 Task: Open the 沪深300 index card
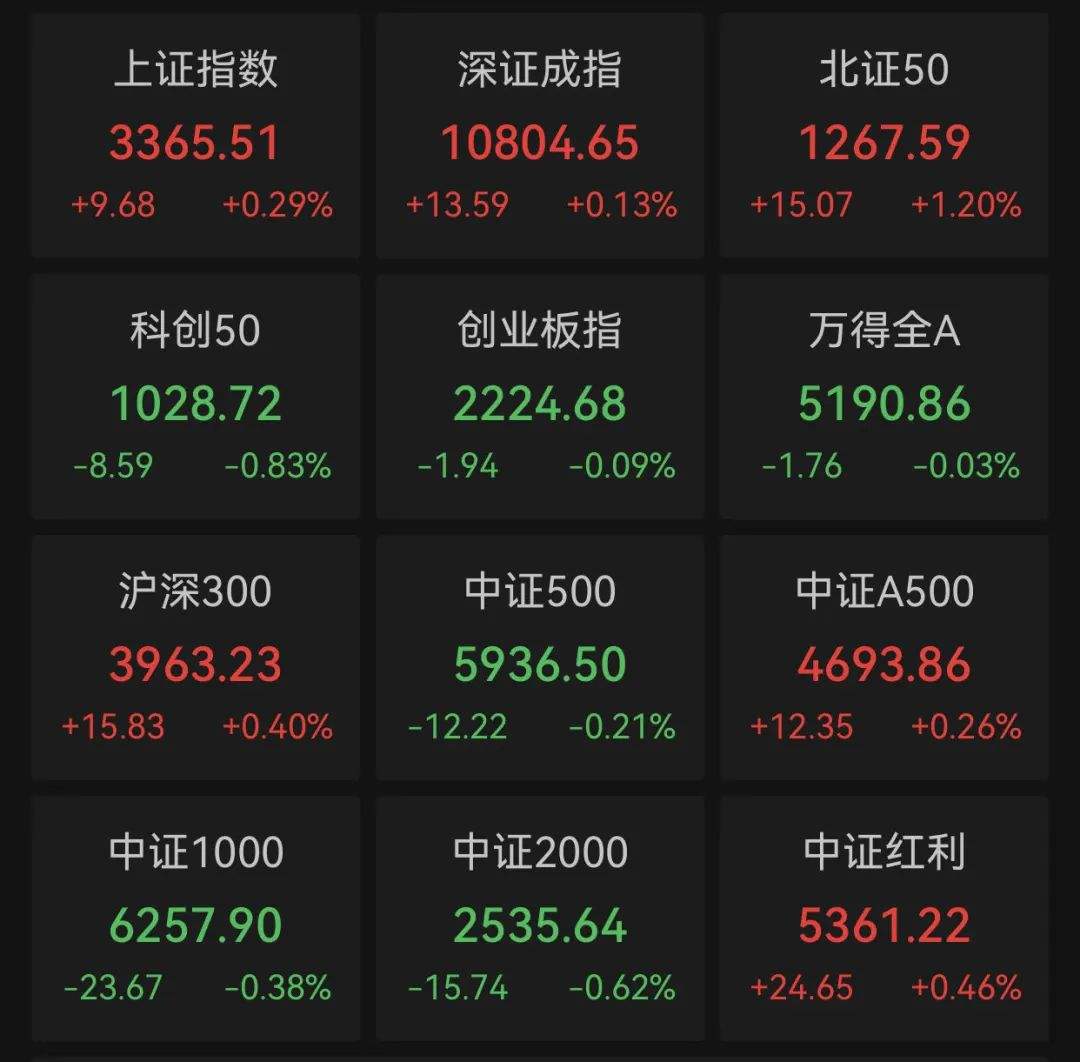coord(195,658)
